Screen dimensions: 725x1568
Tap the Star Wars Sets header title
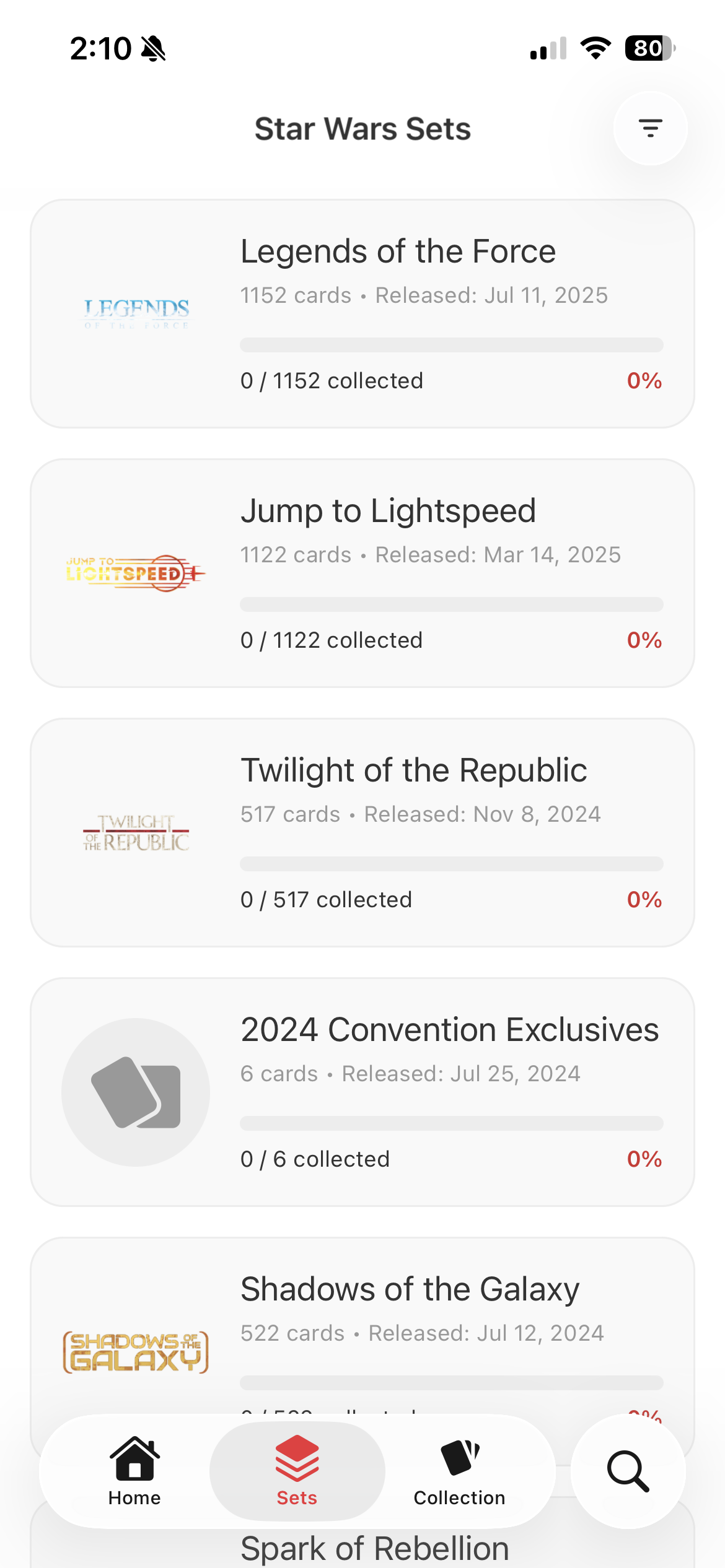(362, 129)
